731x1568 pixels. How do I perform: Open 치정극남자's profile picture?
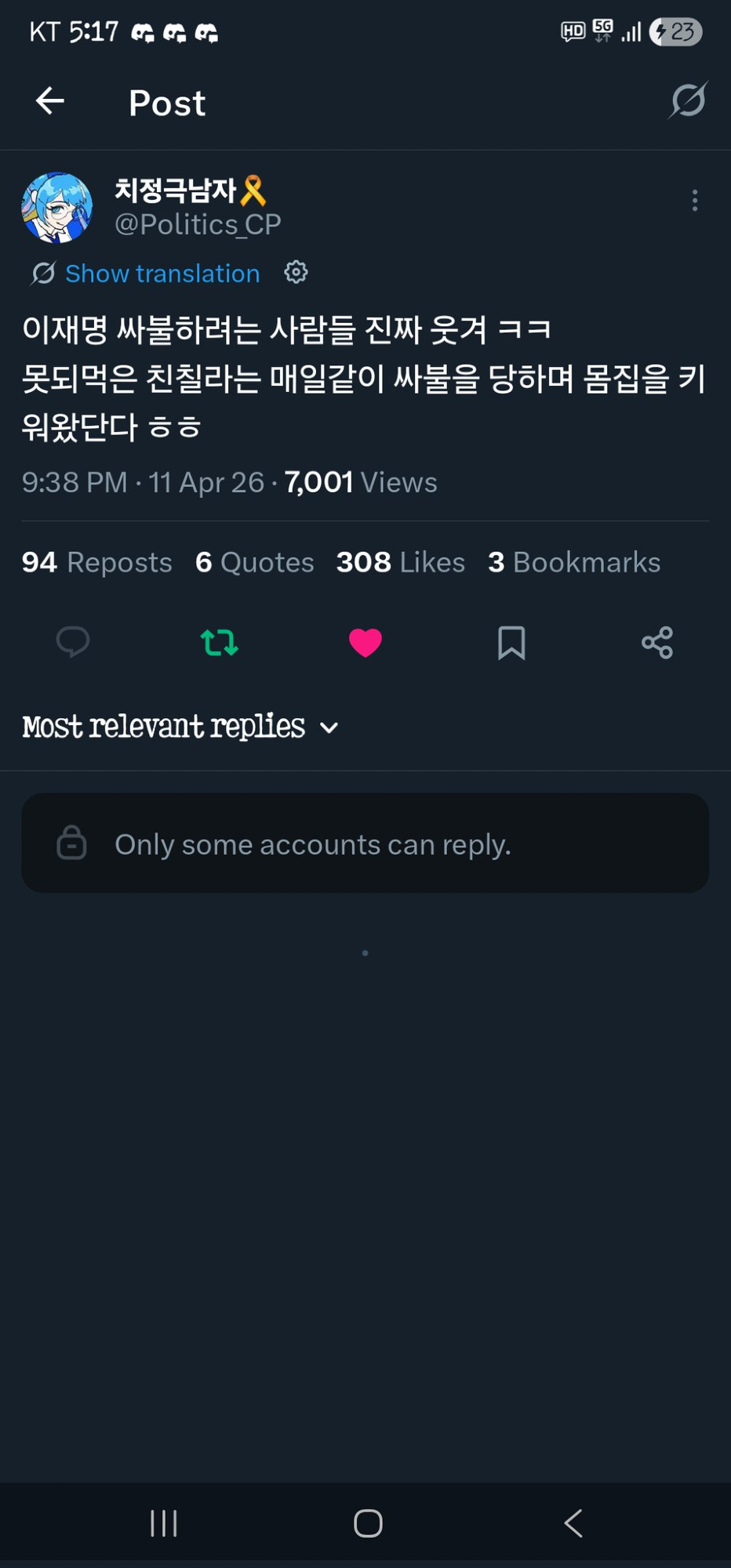(56, 208)
